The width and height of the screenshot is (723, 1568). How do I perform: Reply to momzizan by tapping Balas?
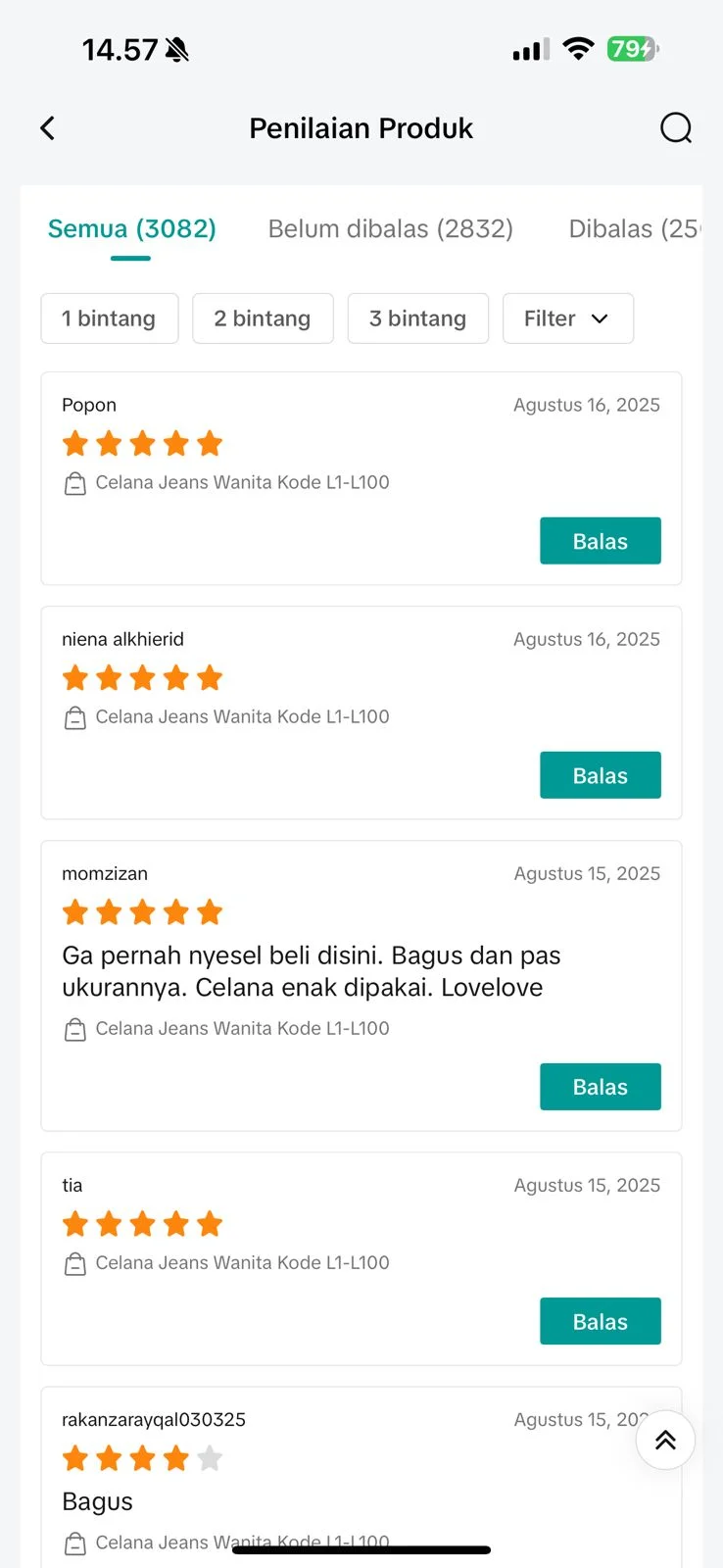601,1086
